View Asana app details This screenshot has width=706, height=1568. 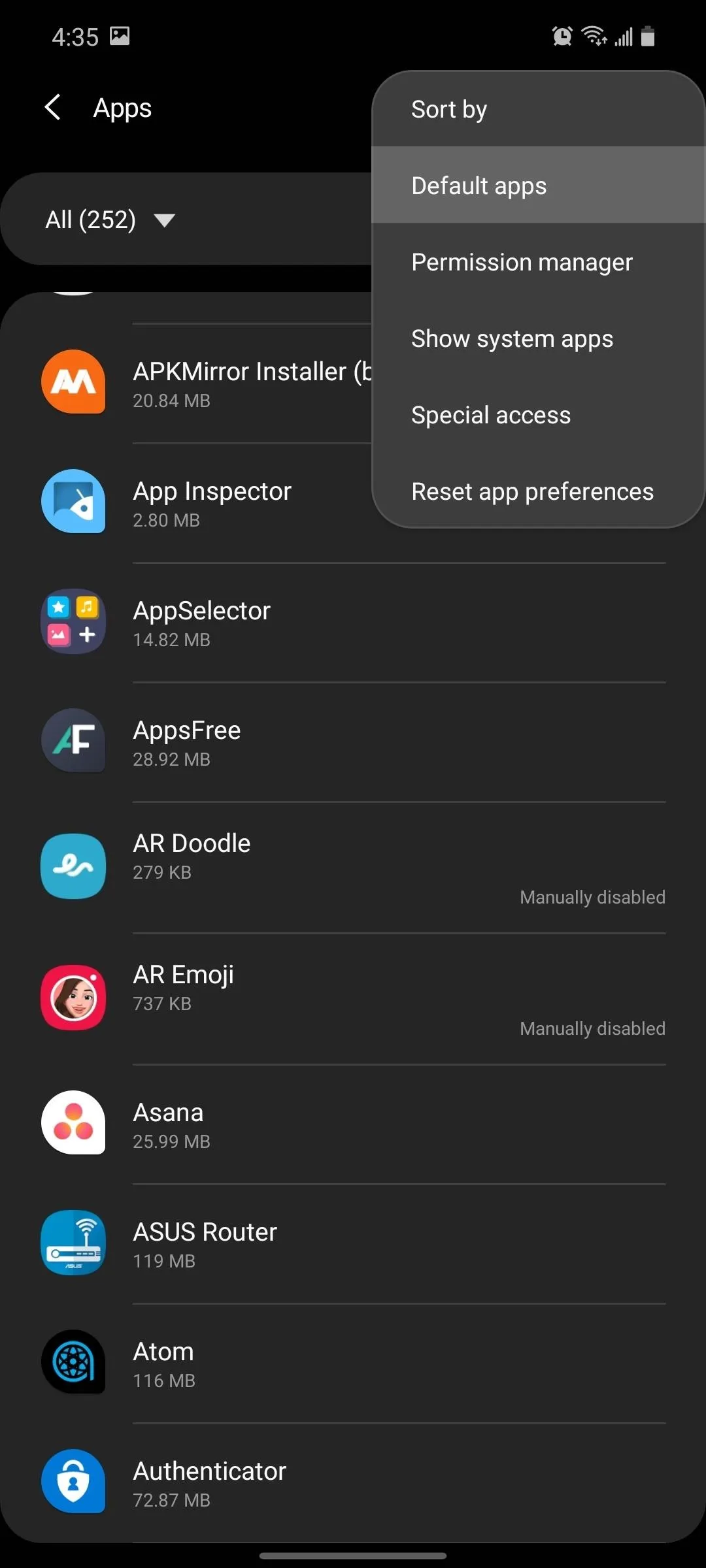pos(353,1124)
